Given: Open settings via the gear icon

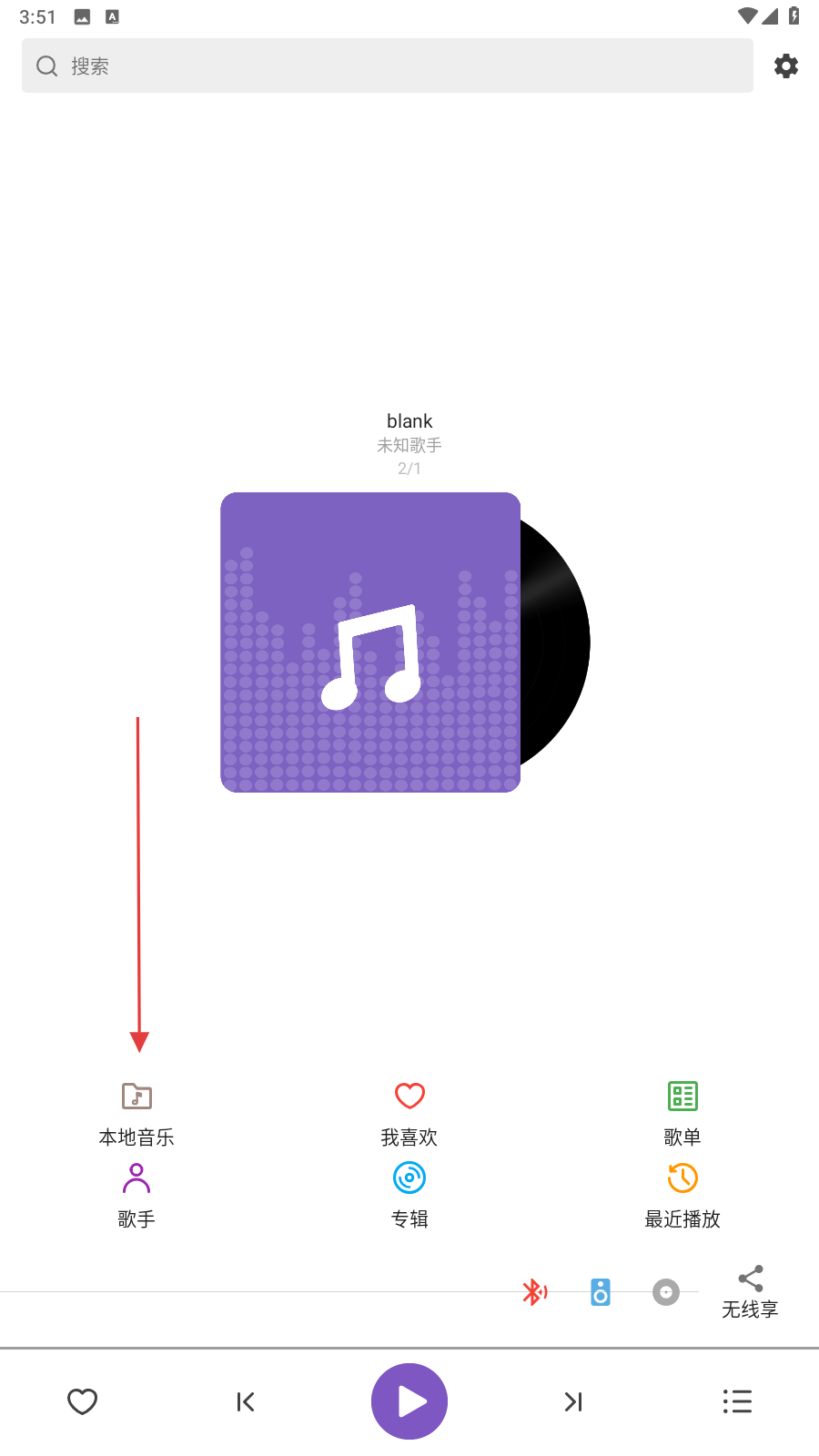Looking at the screenshot, I should (x=786, y=66).
